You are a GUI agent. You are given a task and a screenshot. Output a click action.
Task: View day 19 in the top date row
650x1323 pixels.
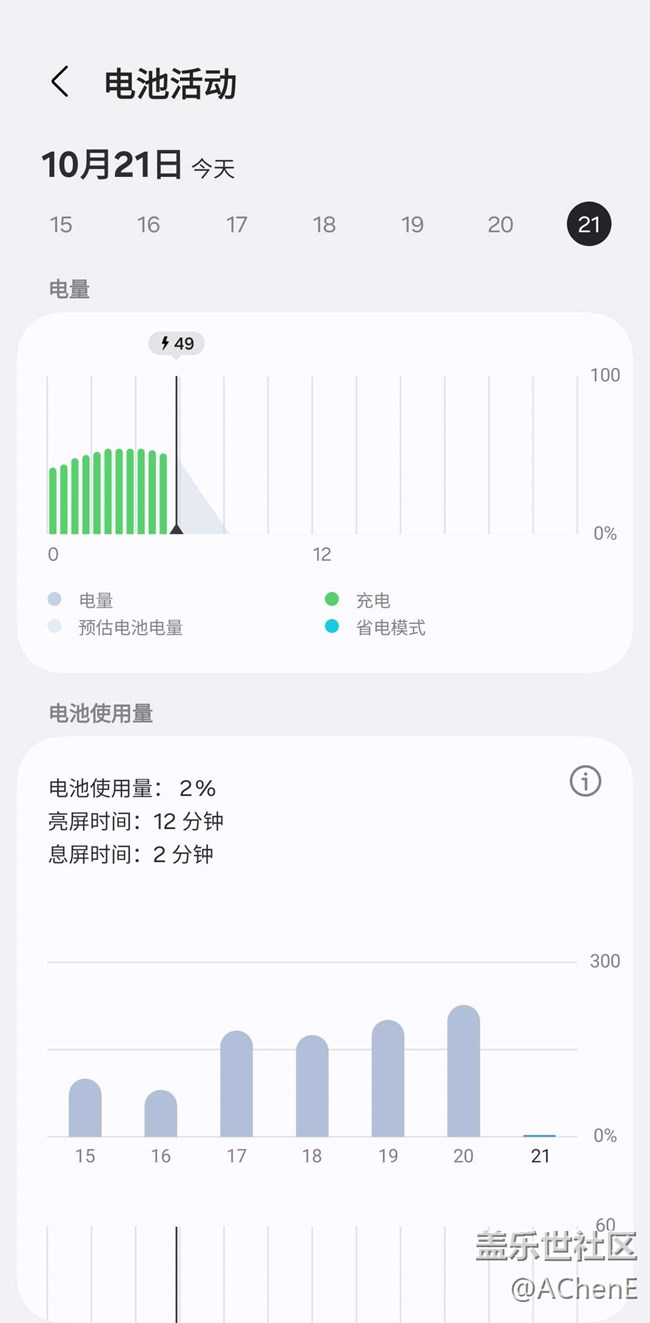coord(413,224)
